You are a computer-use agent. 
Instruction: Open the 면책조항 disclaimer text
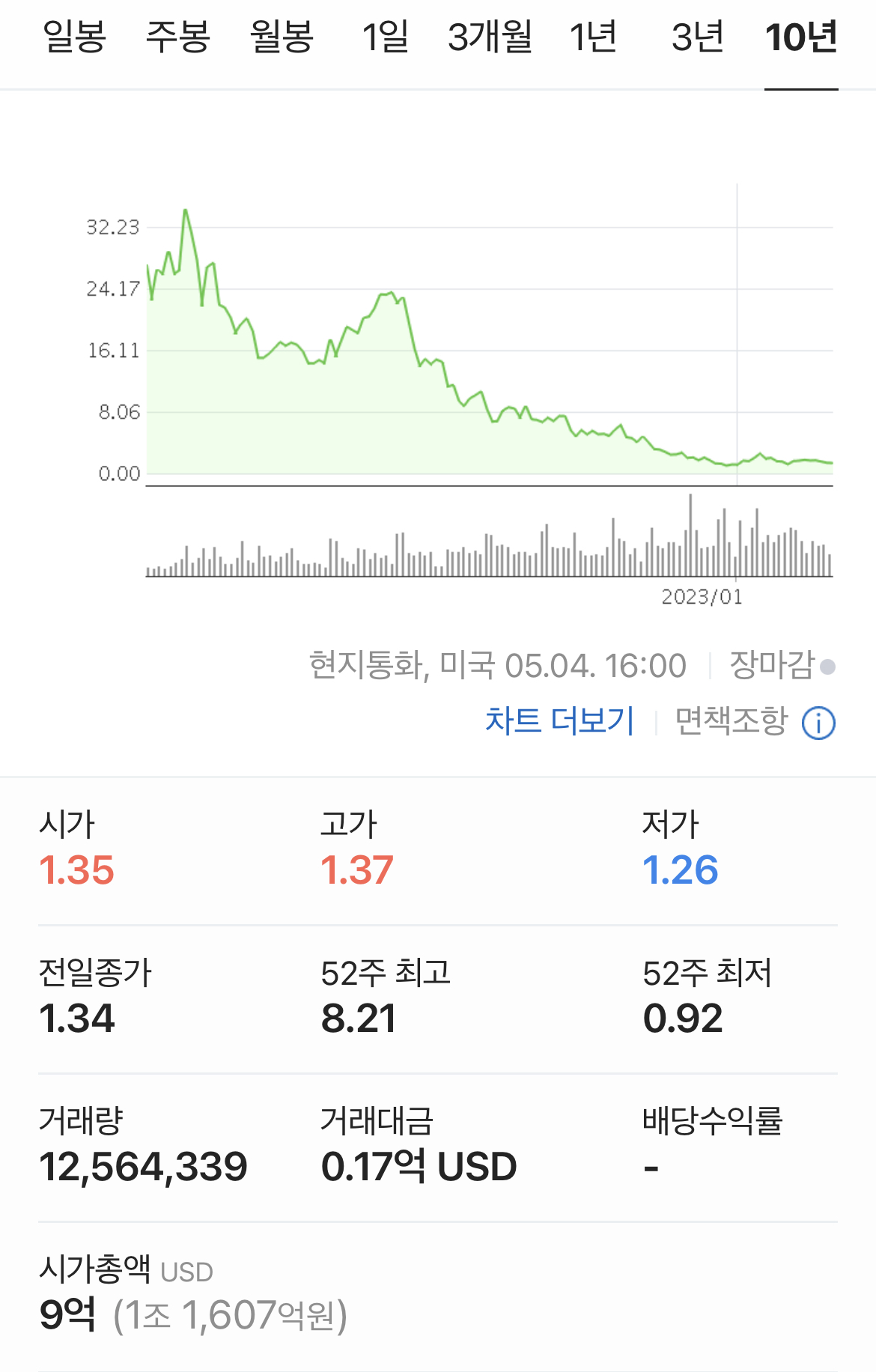[x=731, y=721]
